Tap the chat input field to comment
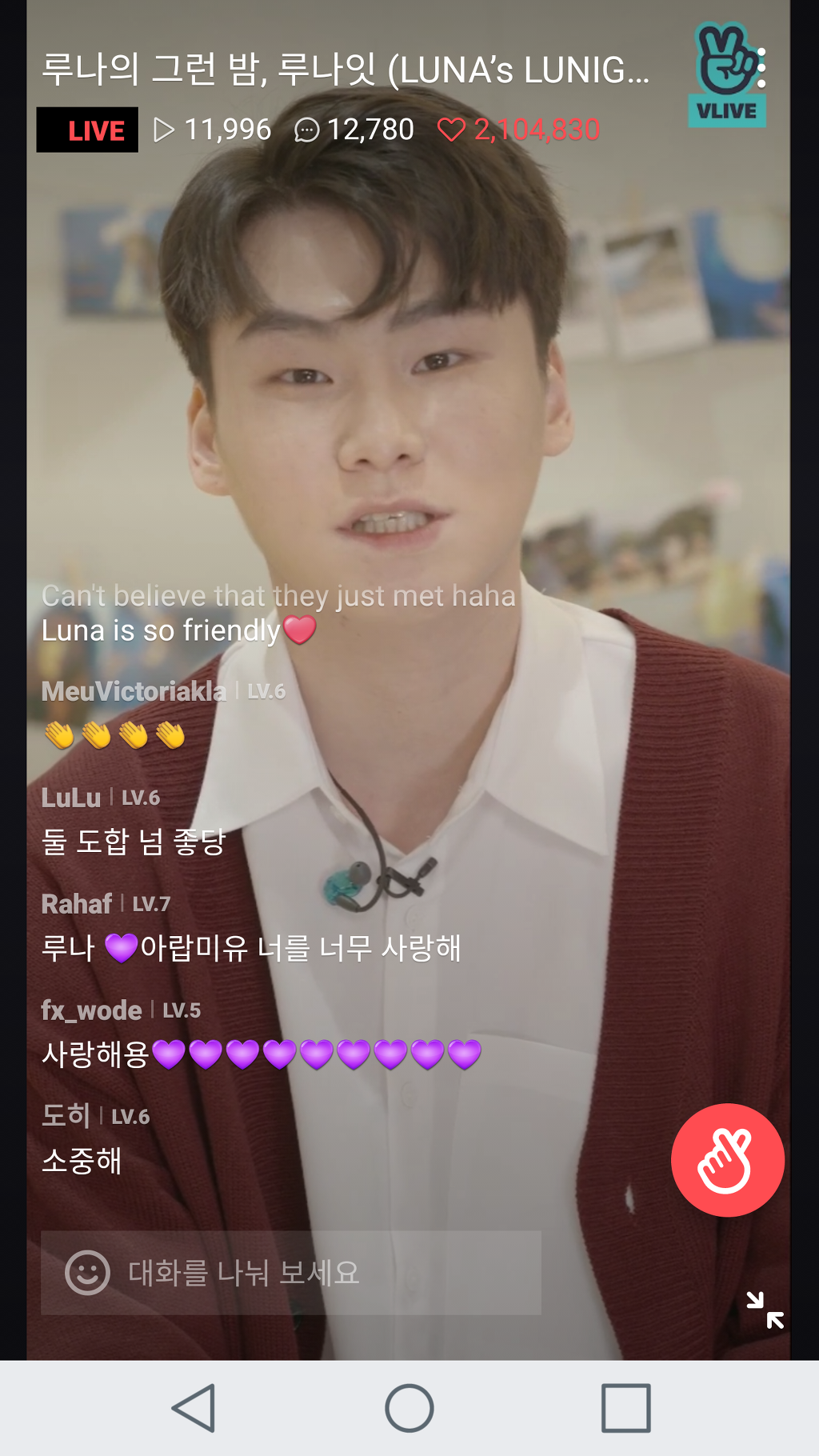 point(320,1272)
